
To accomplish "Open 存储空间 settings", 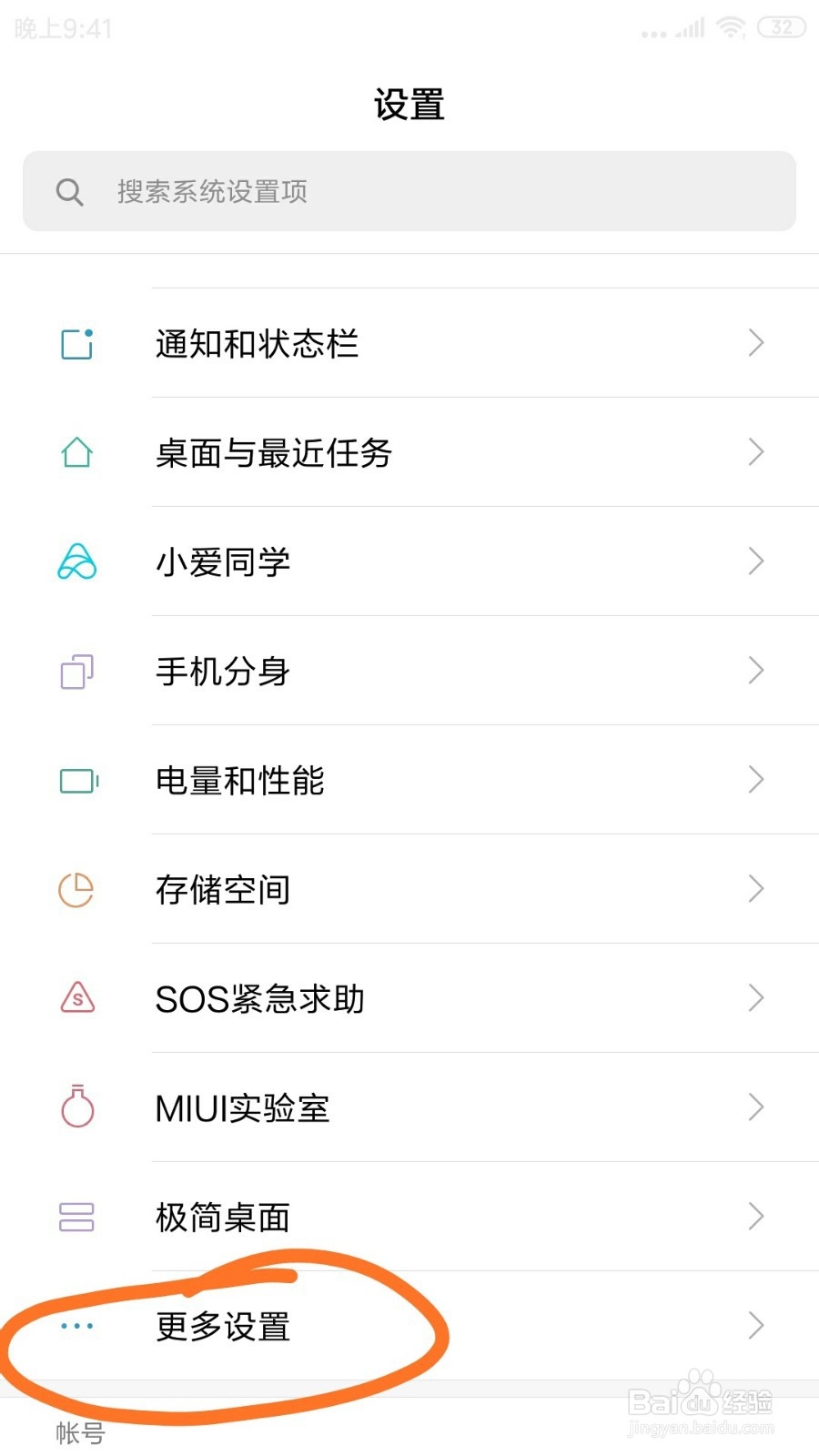I will (409, 889).
